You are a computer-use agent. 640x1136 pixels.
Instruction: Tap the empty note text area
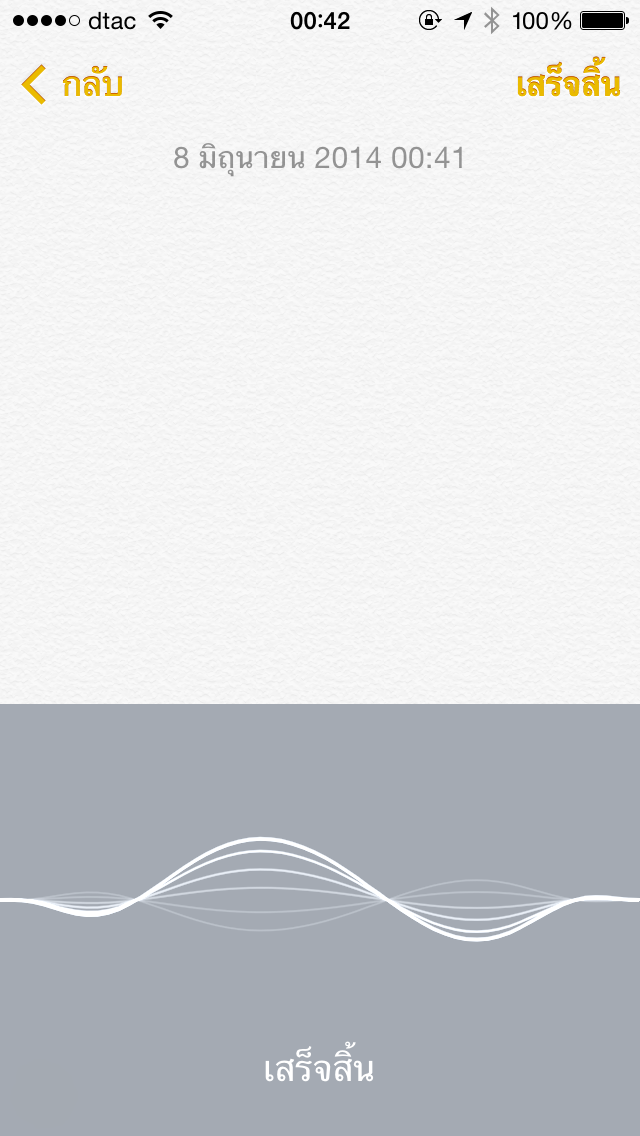tap(320, 420)
